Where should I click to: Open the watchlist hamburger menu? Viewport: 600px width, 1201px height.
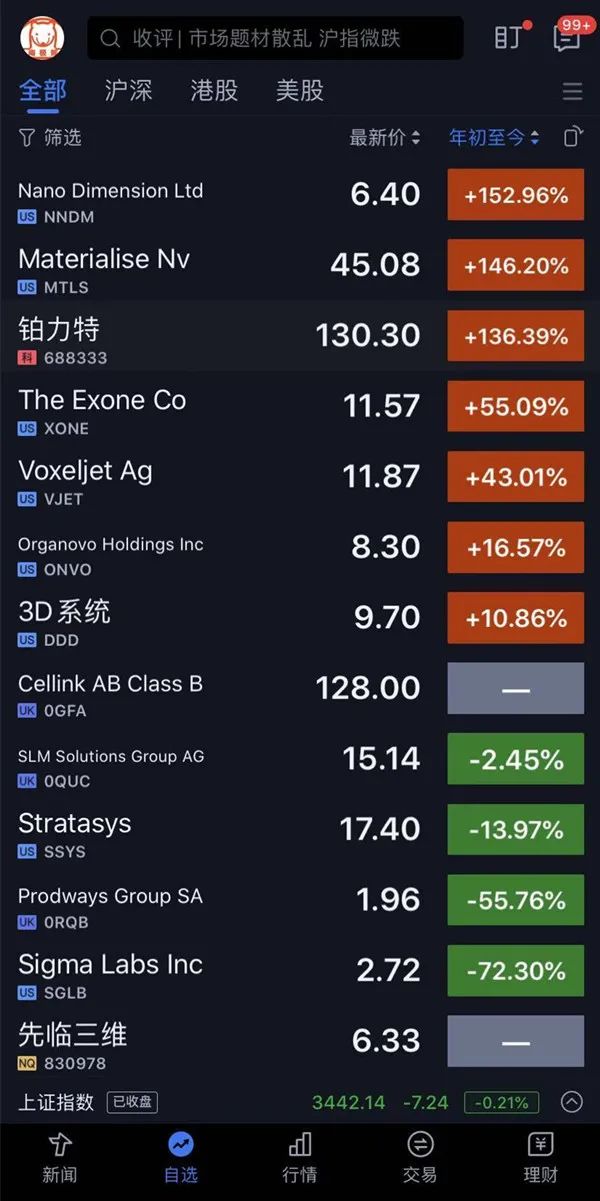coord(572,92)
